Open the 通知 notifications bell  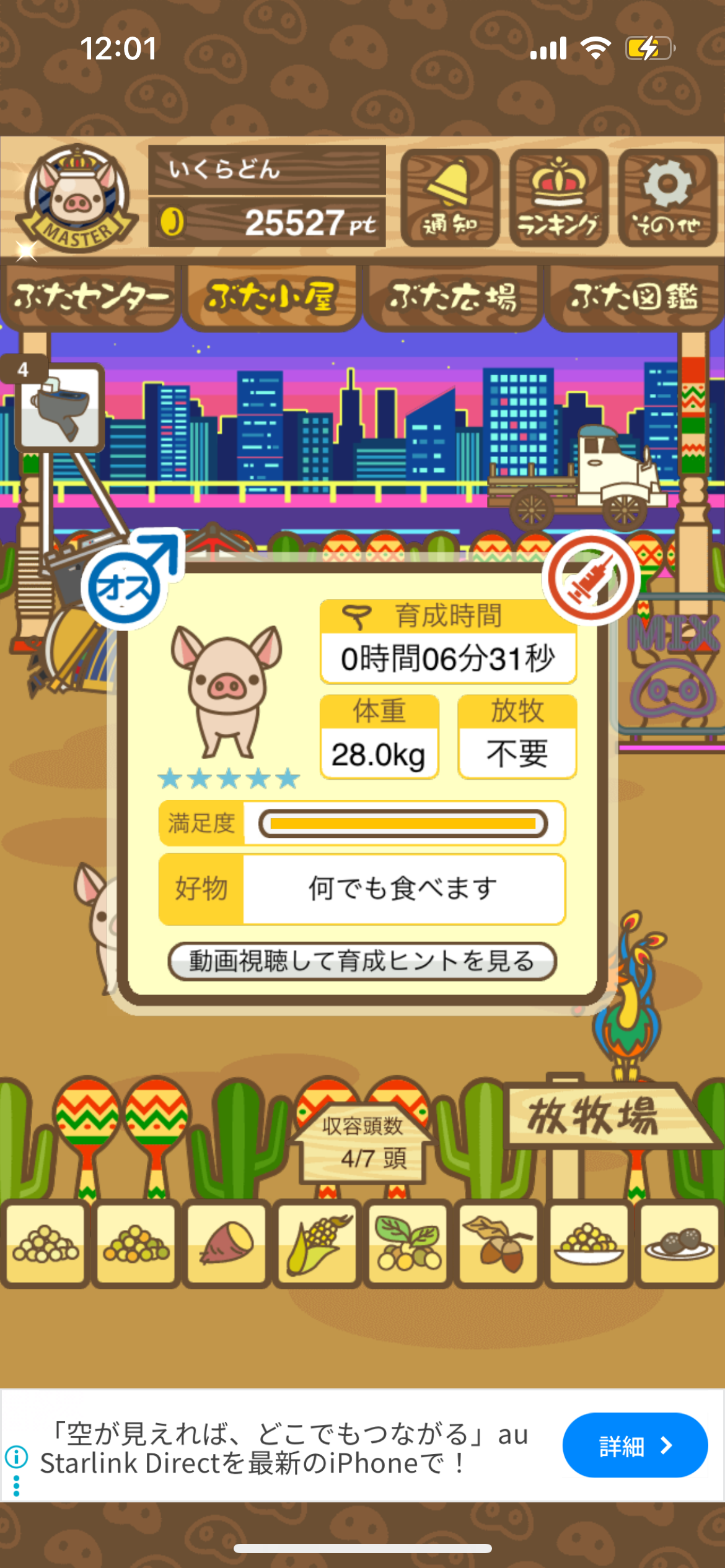point(450,198)
